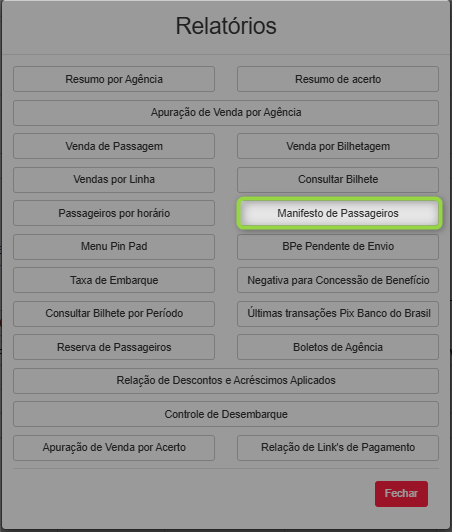View Últimas transações Pix Banco do Brasil
The height and width of the screenshot is (532, 452).
(338, 314)
